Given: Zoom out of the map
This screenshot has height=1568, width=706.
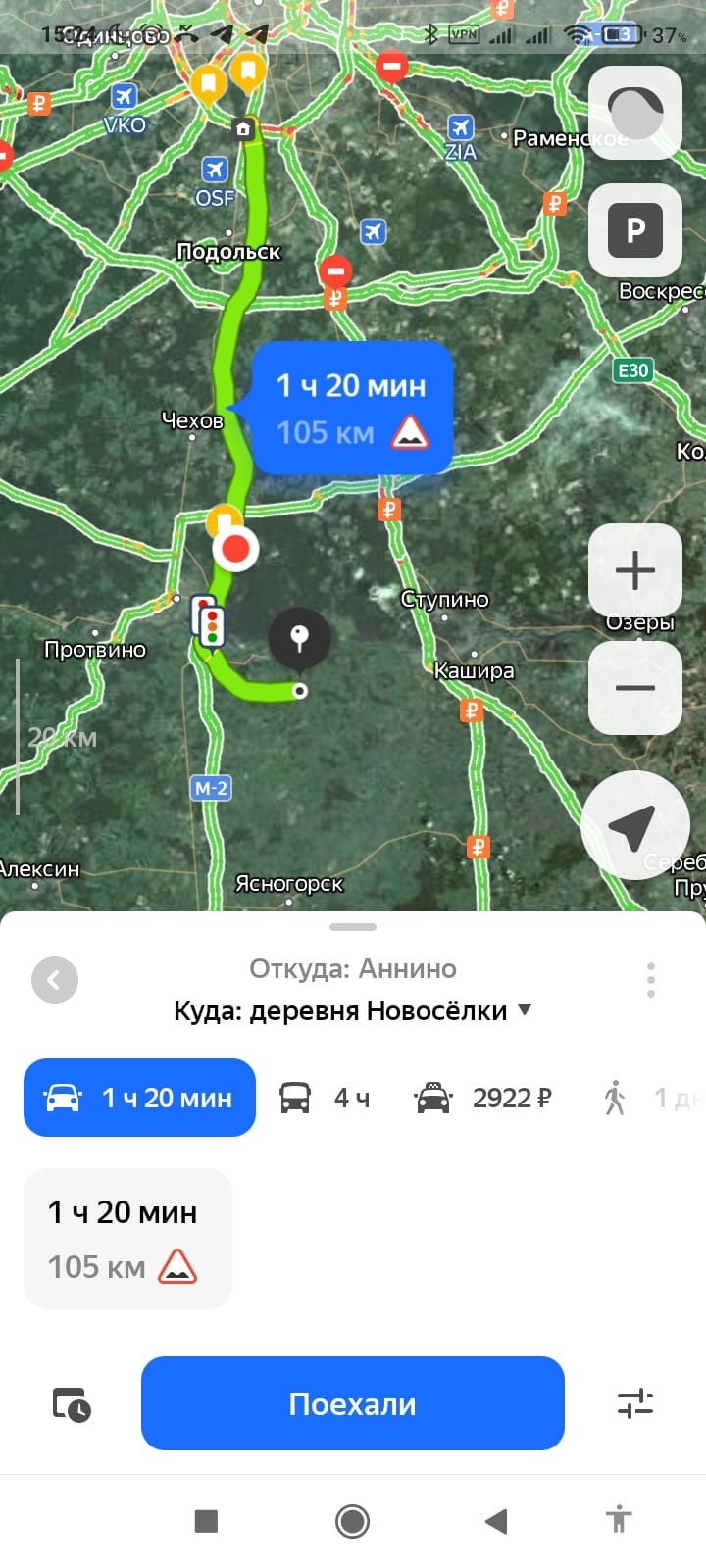Looking at the screenshot, I should tap(635, 687).
